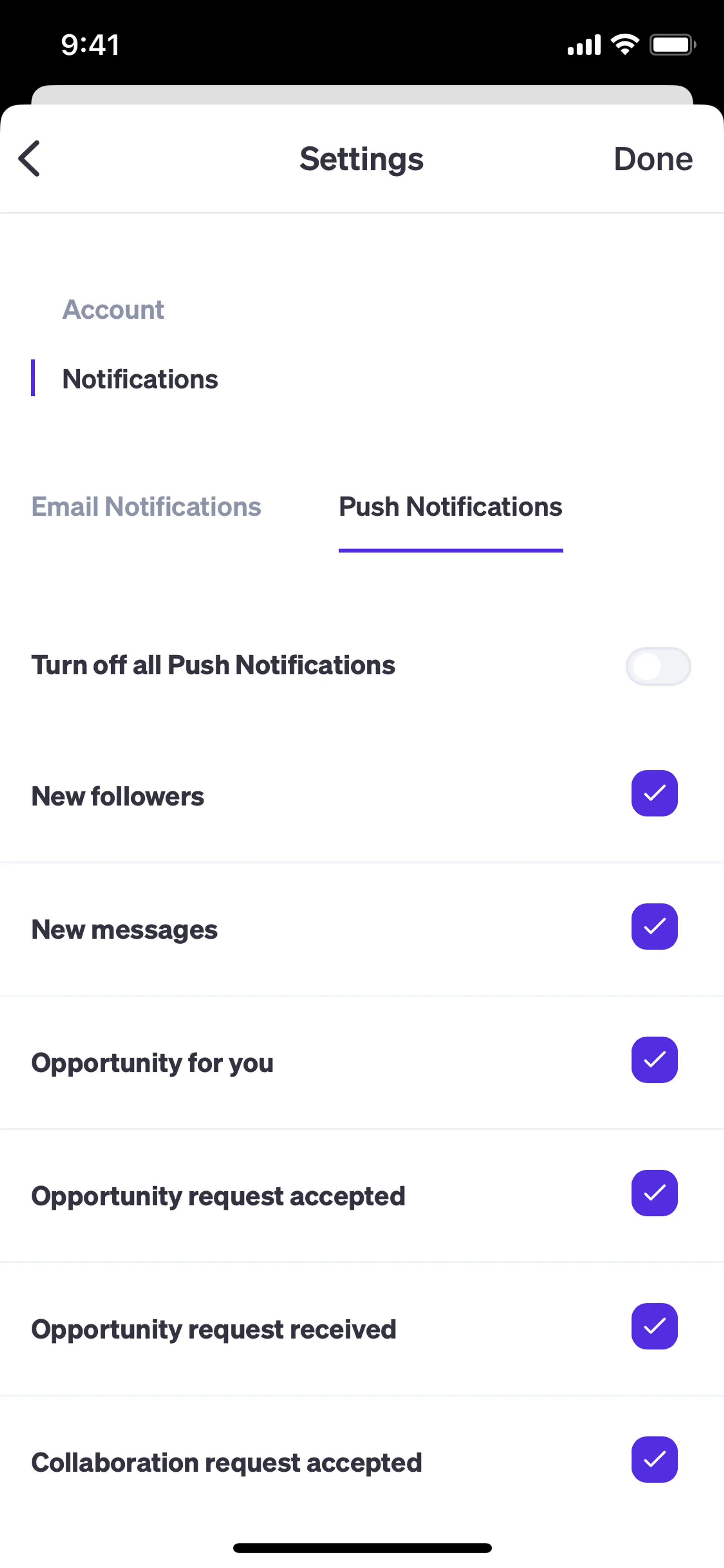This screenshot has width=724, height=1568.
Task: Disable Collaboration request accepted notifications
Action: click(x=654, y=1460)
